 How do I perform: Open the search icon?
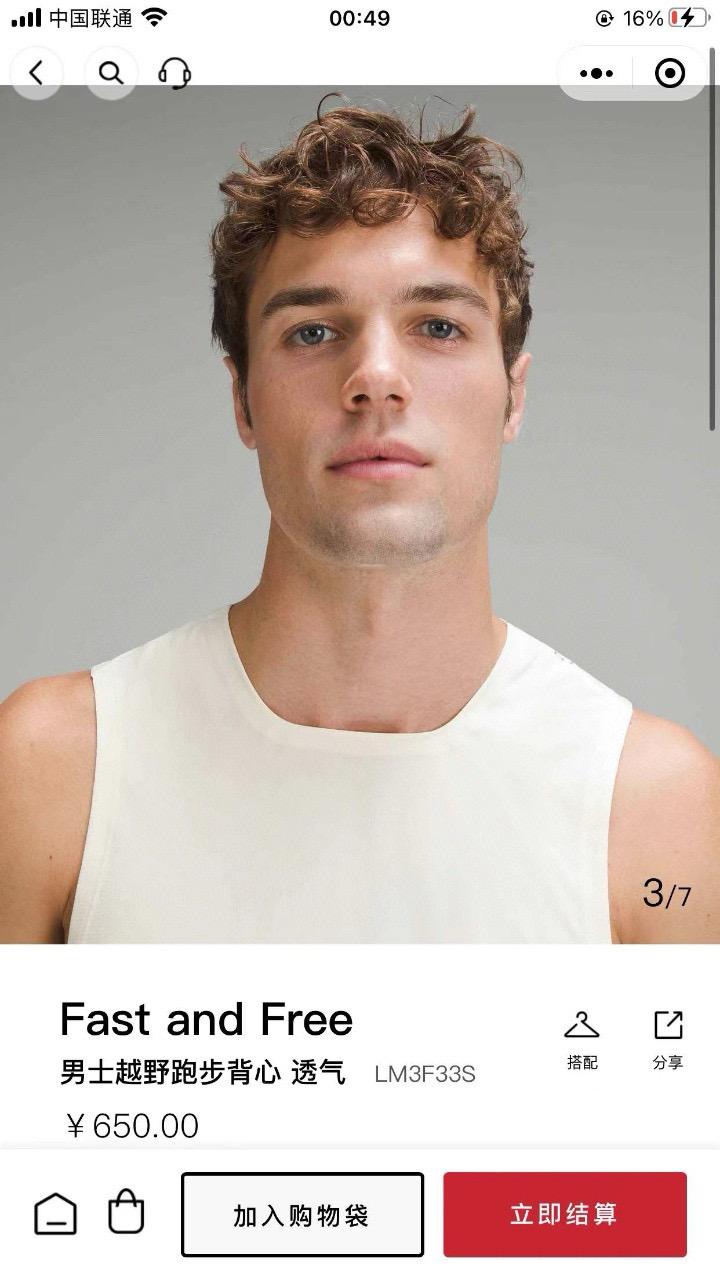coord(111,73)
